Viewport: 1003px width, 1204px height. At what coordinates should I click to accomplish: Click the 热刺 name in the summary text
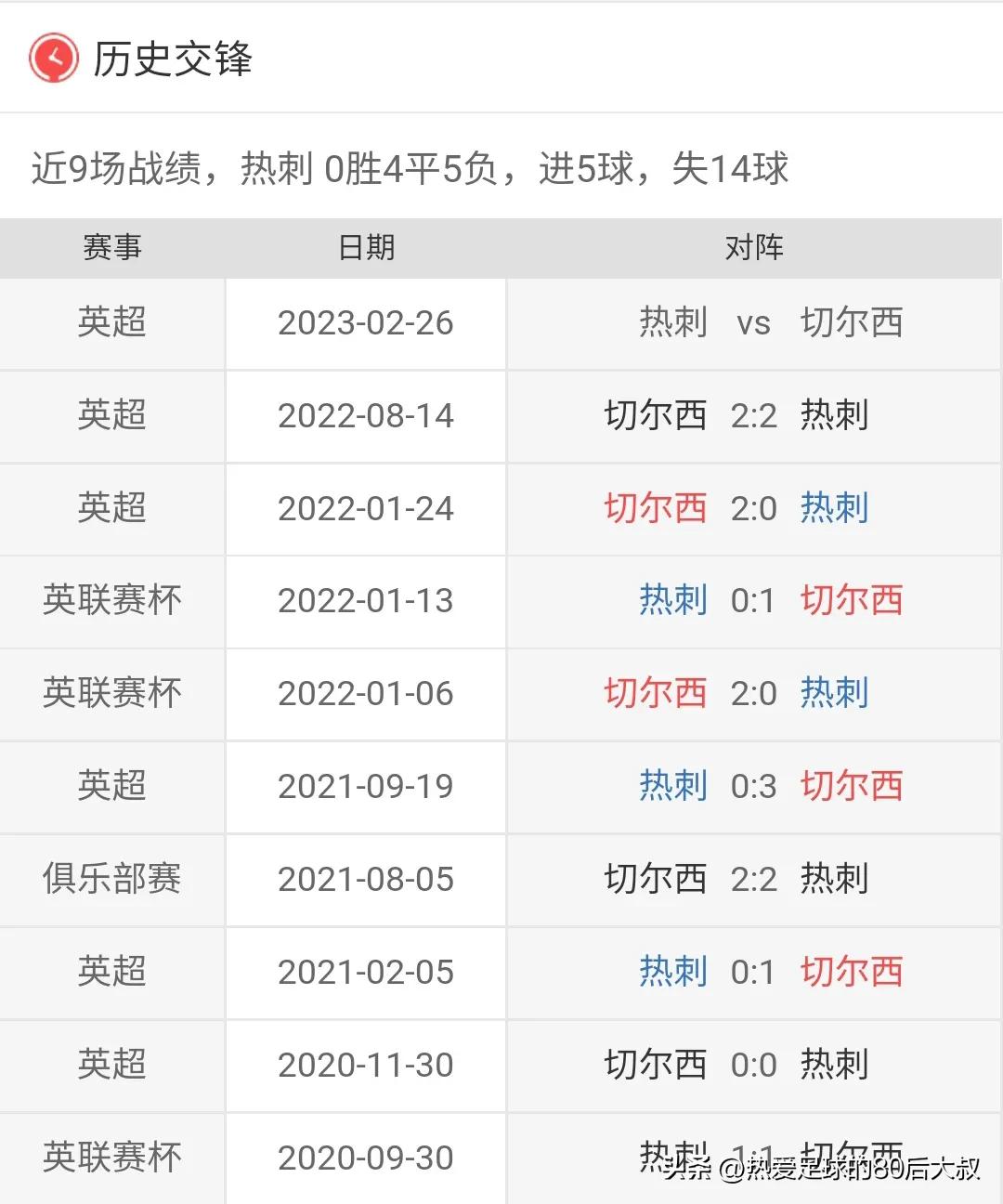point(279,169)
